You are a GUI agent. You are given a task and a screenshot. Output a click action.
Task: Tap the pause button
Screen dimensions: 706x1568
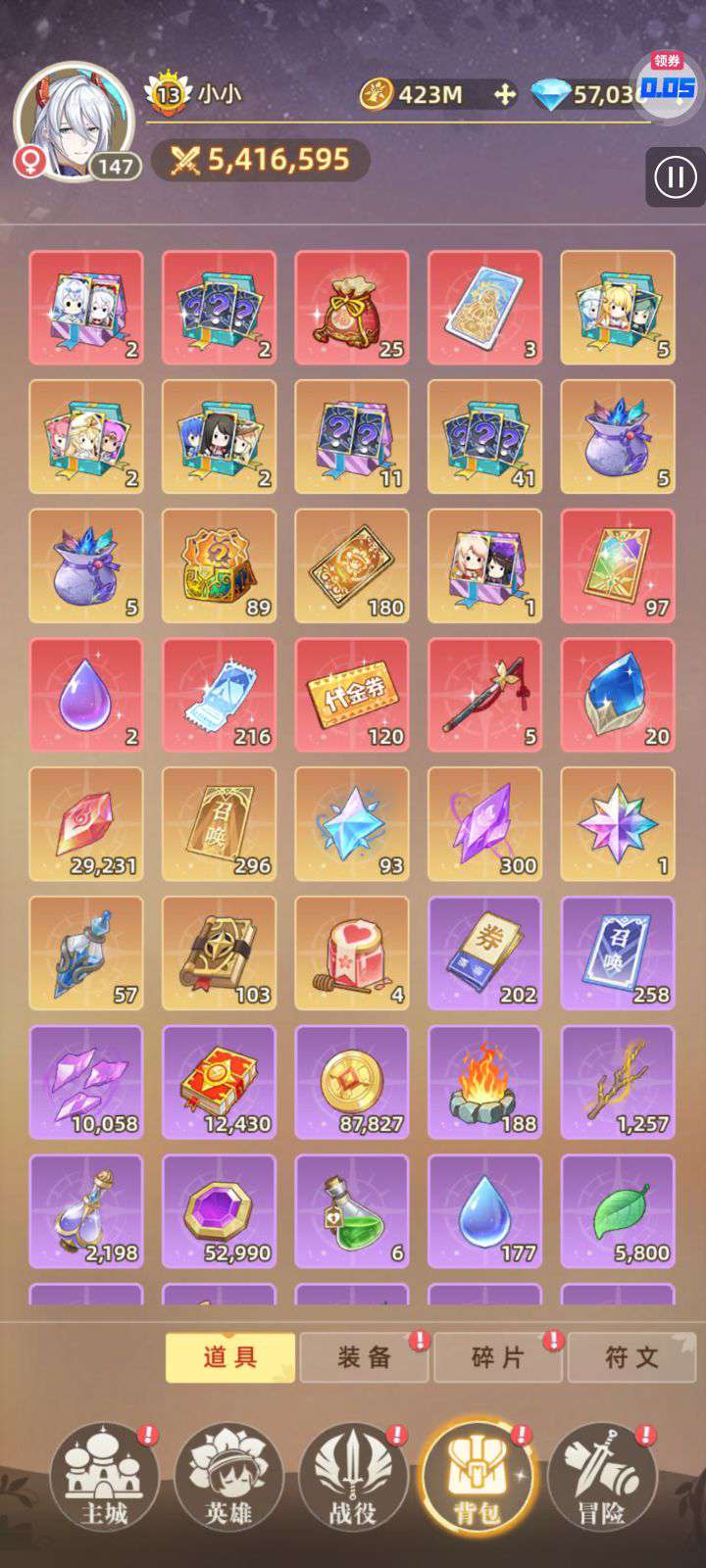675,177
